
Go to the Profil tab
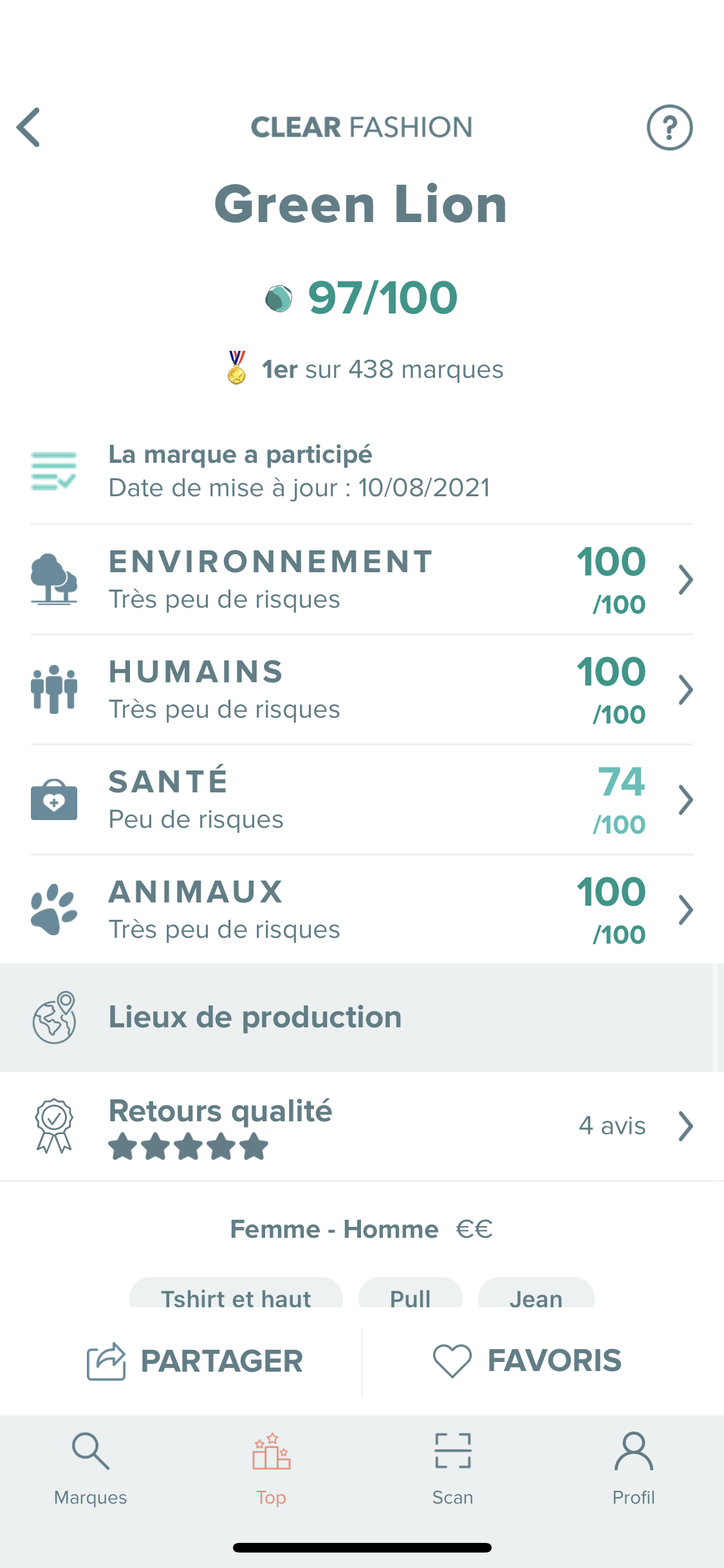point(633,1469)
